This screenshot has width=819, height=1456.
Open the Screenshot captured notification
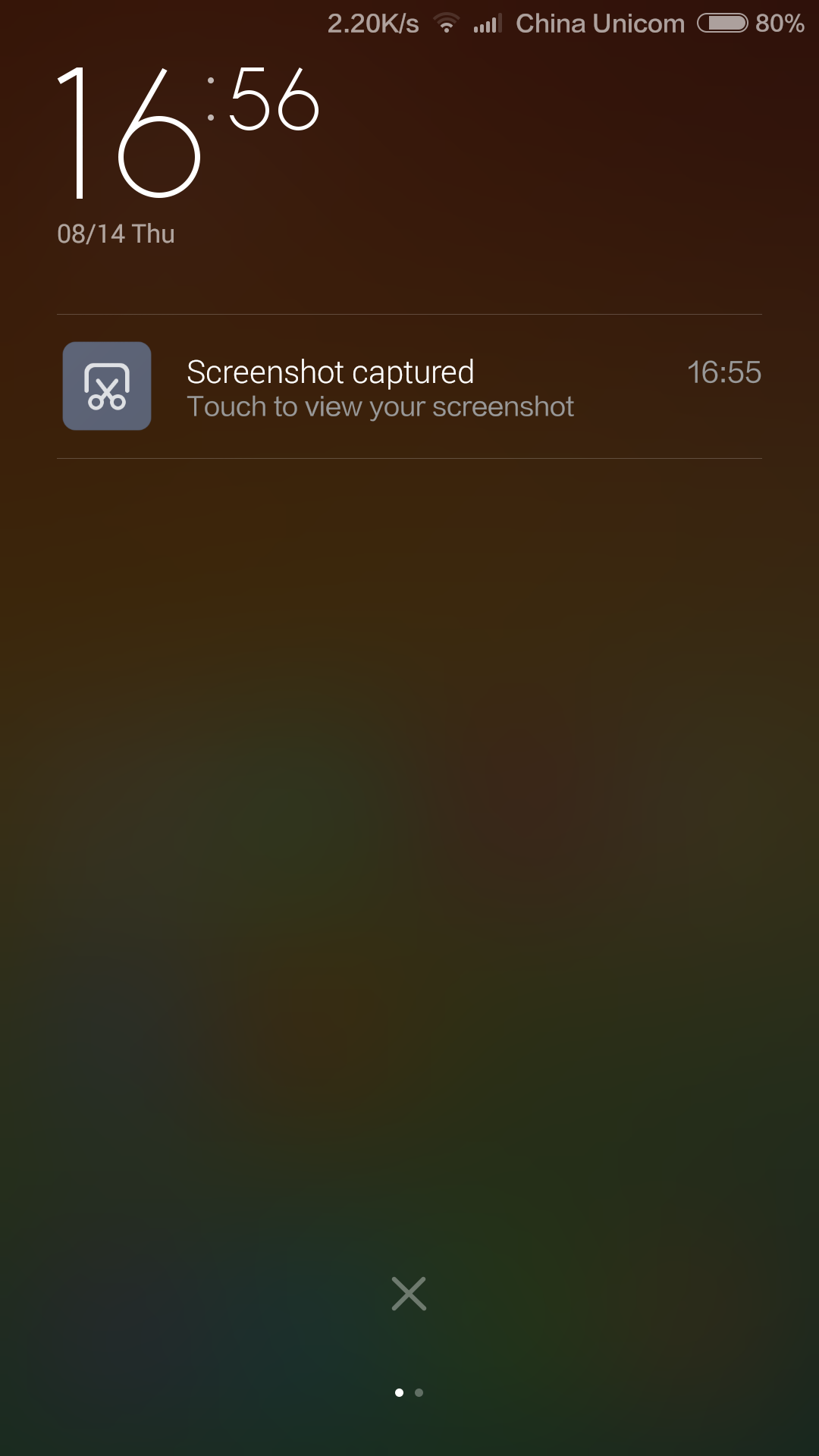379,387
